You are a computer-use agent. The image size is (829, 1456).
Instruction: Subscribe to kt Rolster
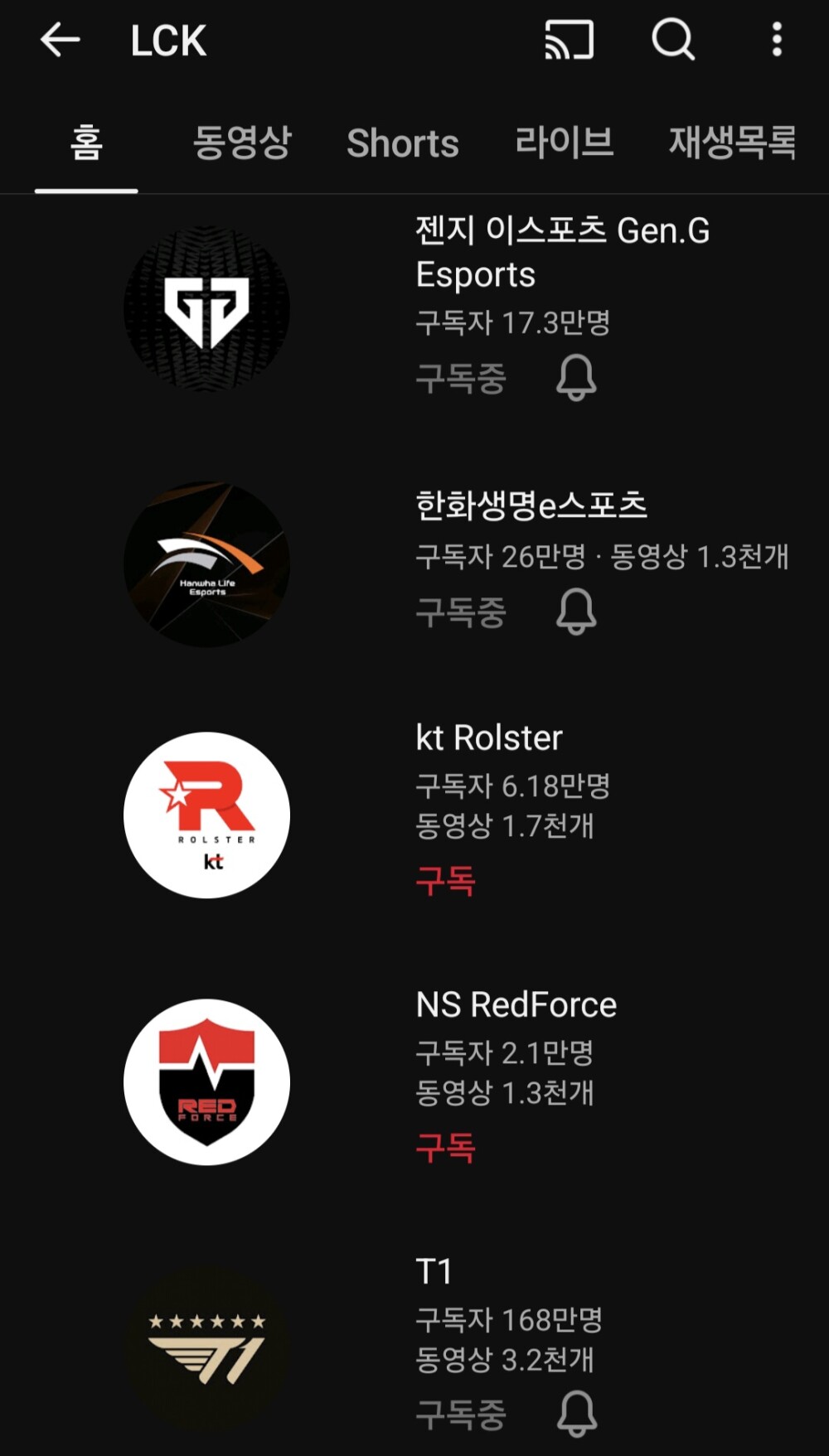(446, 881)
